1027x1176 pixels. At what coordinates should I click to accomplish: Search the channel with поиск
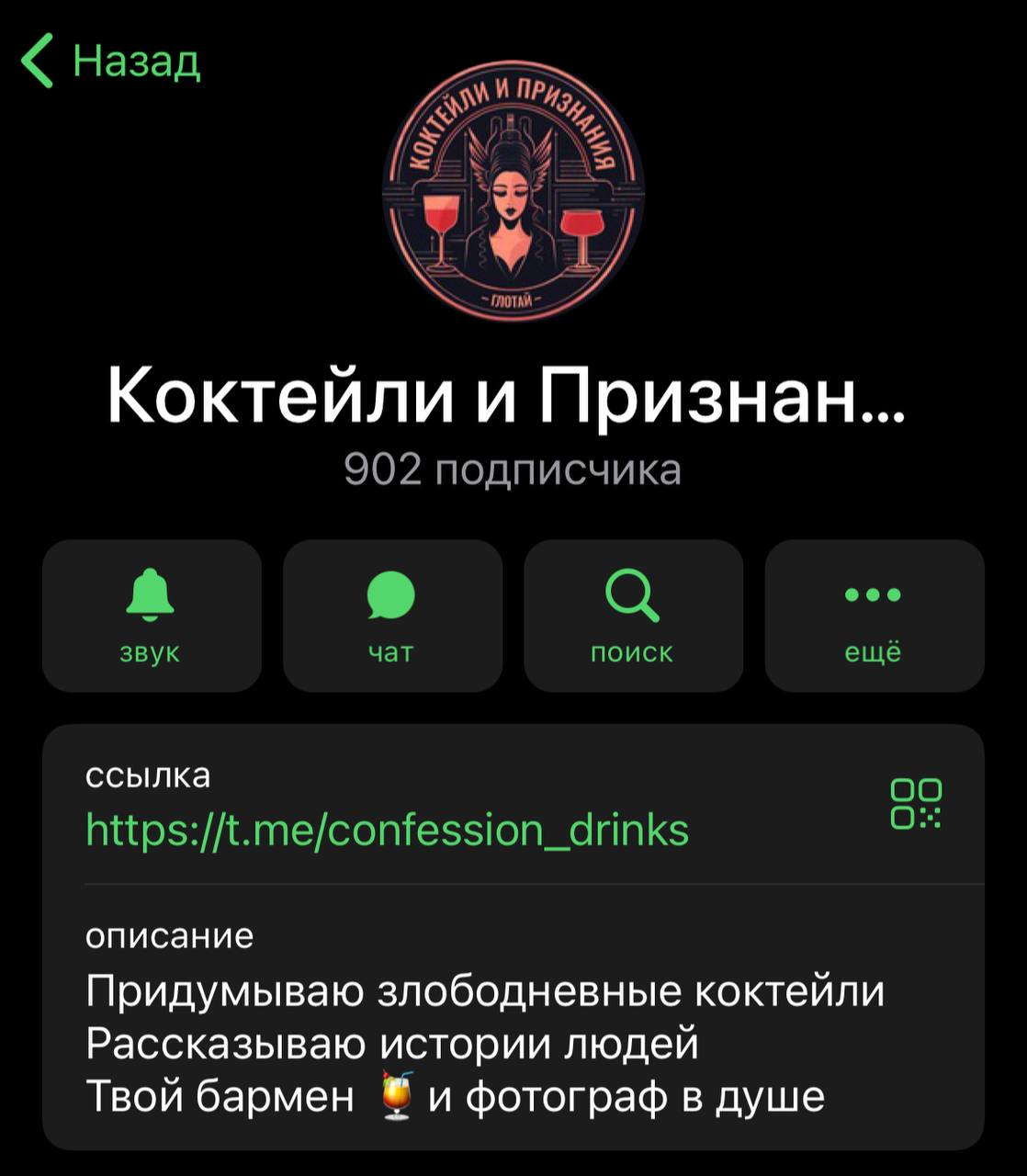(633, 616)
